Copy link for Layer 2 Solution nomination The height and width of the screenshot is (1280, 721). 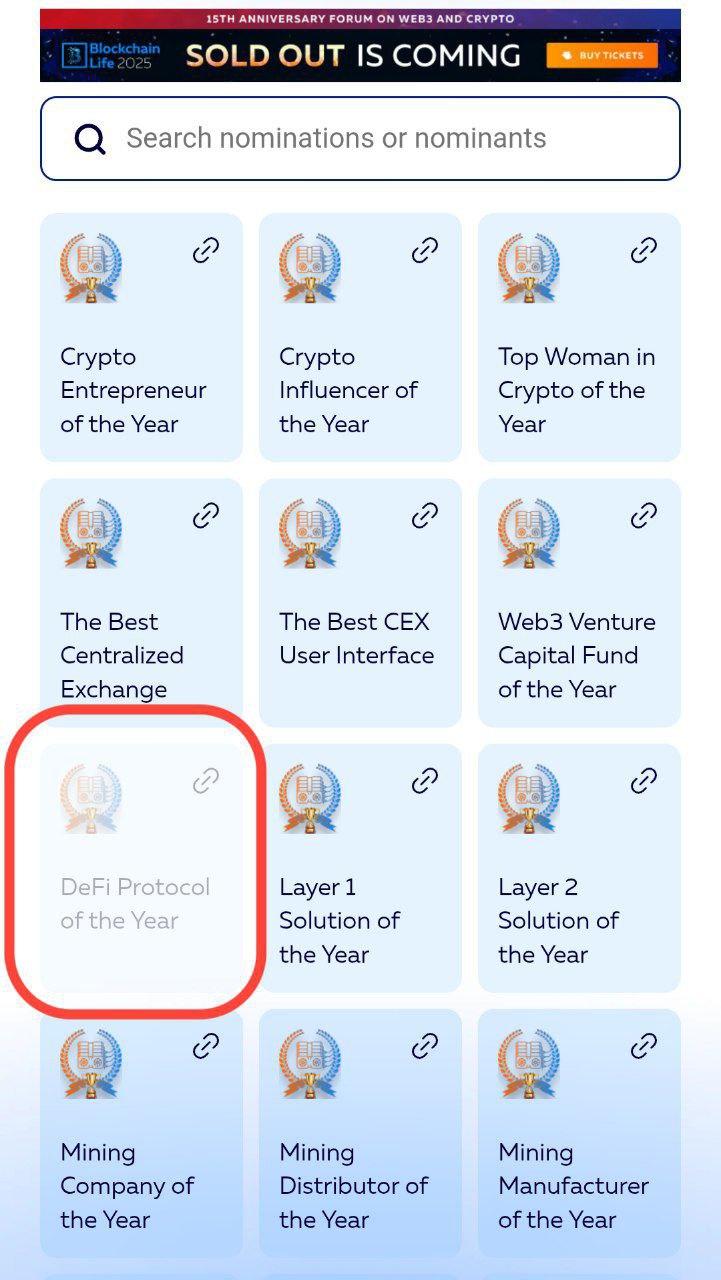(x=644, y=781)
